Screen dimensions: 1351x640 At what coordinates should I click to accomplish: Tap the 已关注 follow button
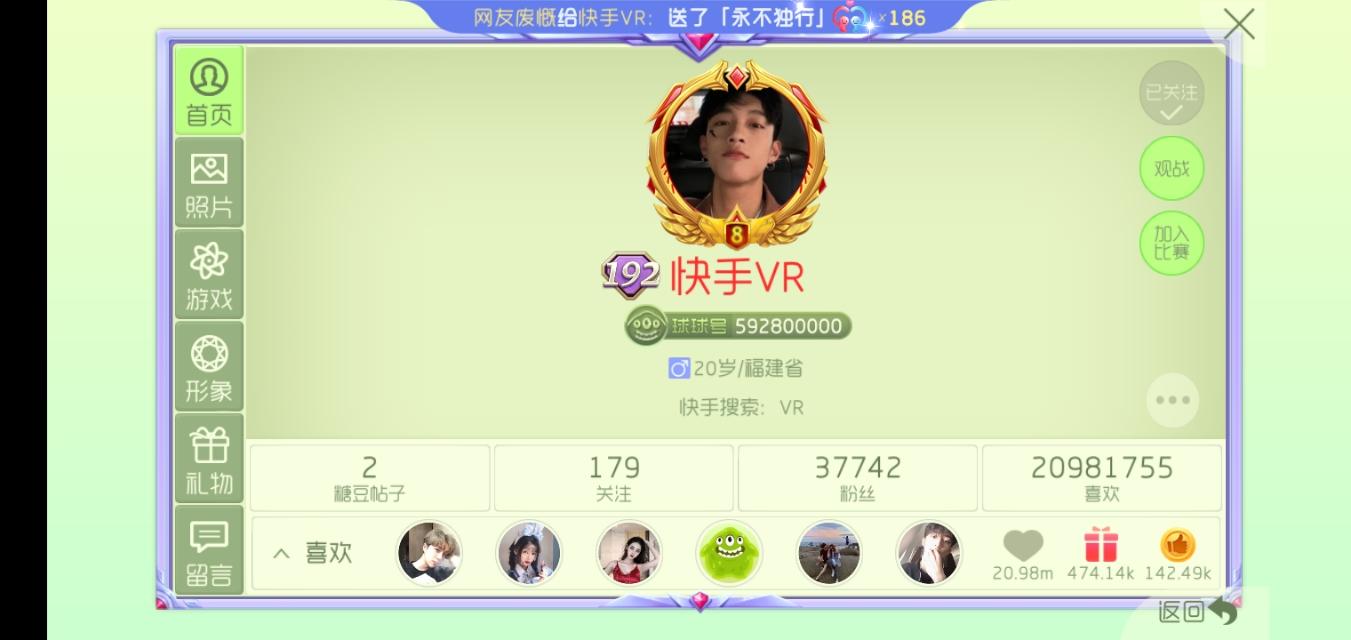[x=1171, y=94]
